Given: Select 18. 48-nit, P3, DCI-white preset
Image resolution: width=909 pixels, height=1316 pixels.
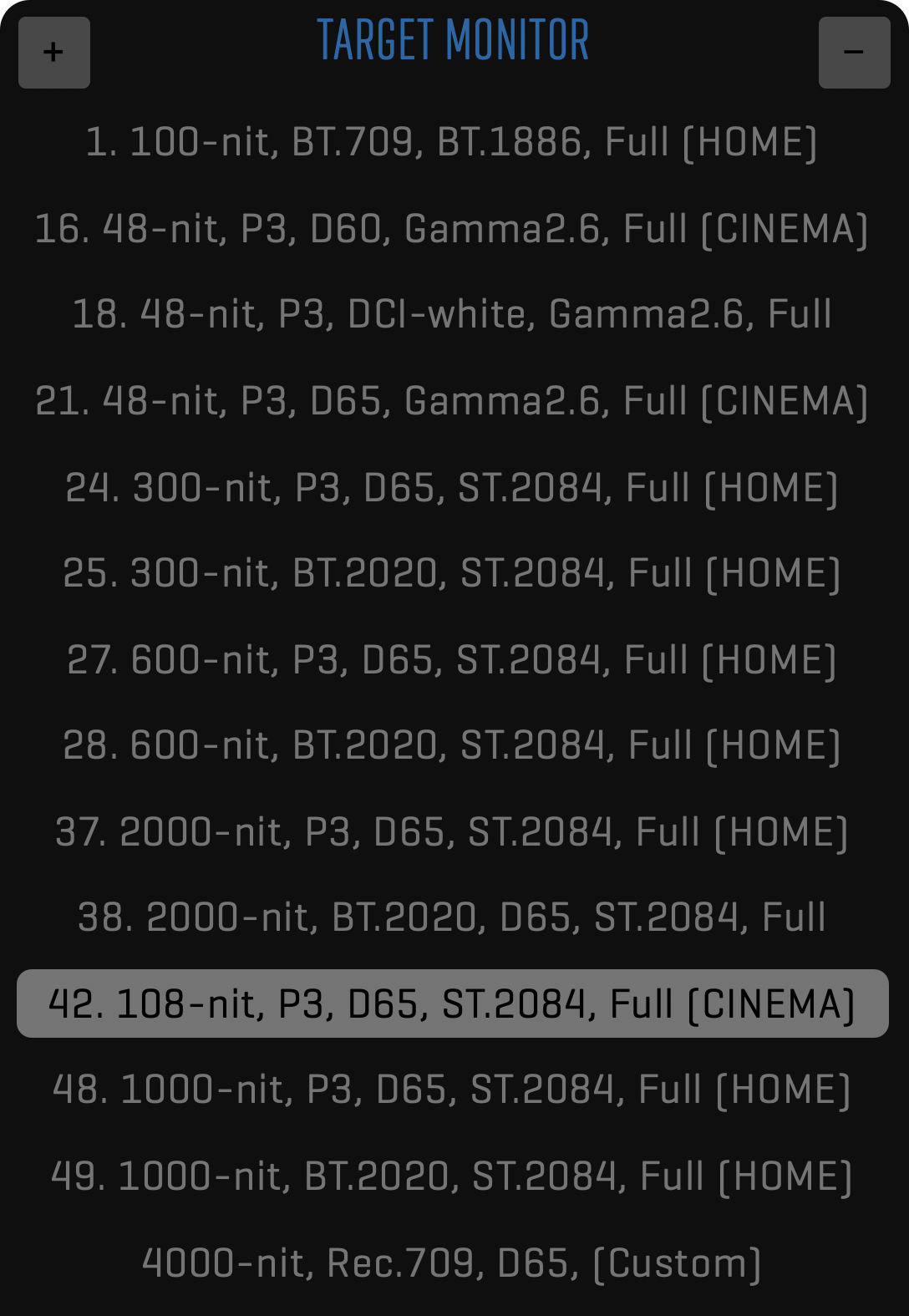Looking at the screenshot, I should [x=452, y=315].
